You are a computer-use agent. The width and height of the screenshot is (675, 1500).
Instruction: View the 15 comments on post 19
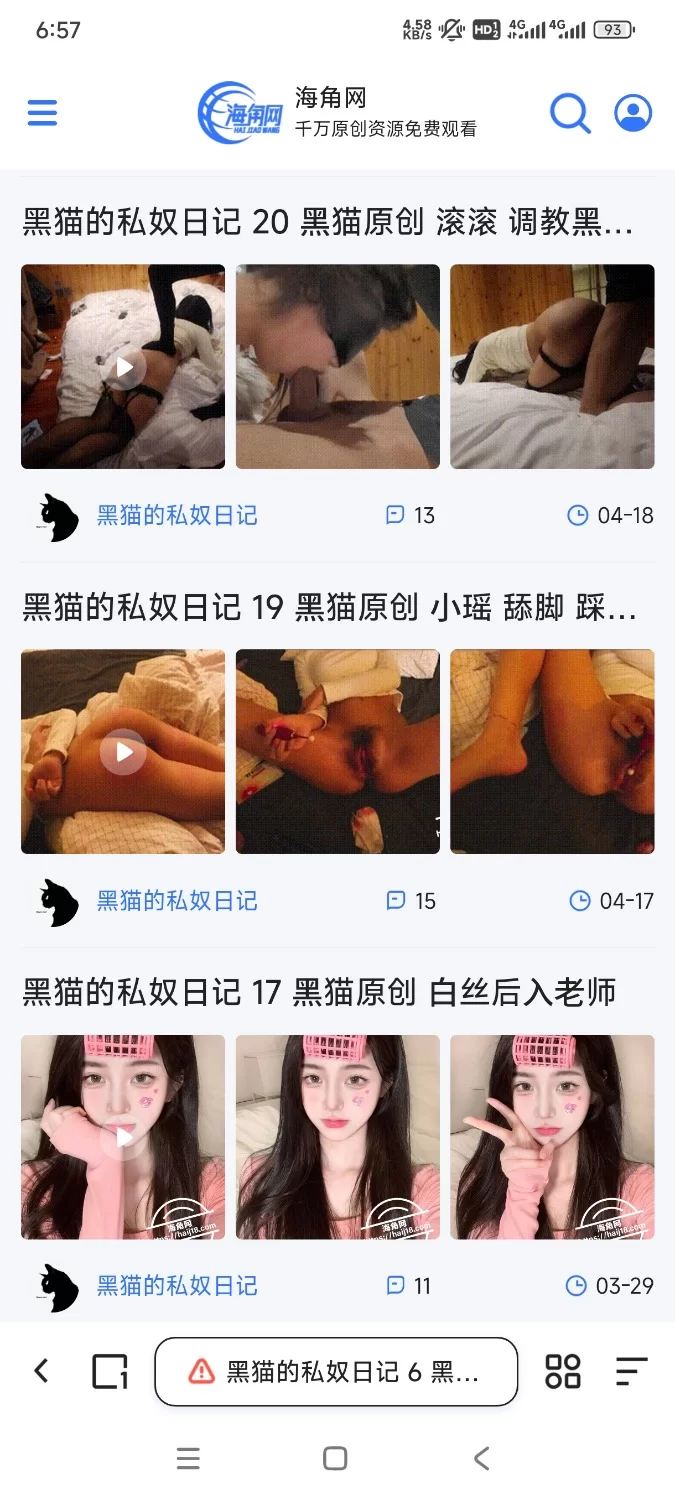(x=411, y=901)
